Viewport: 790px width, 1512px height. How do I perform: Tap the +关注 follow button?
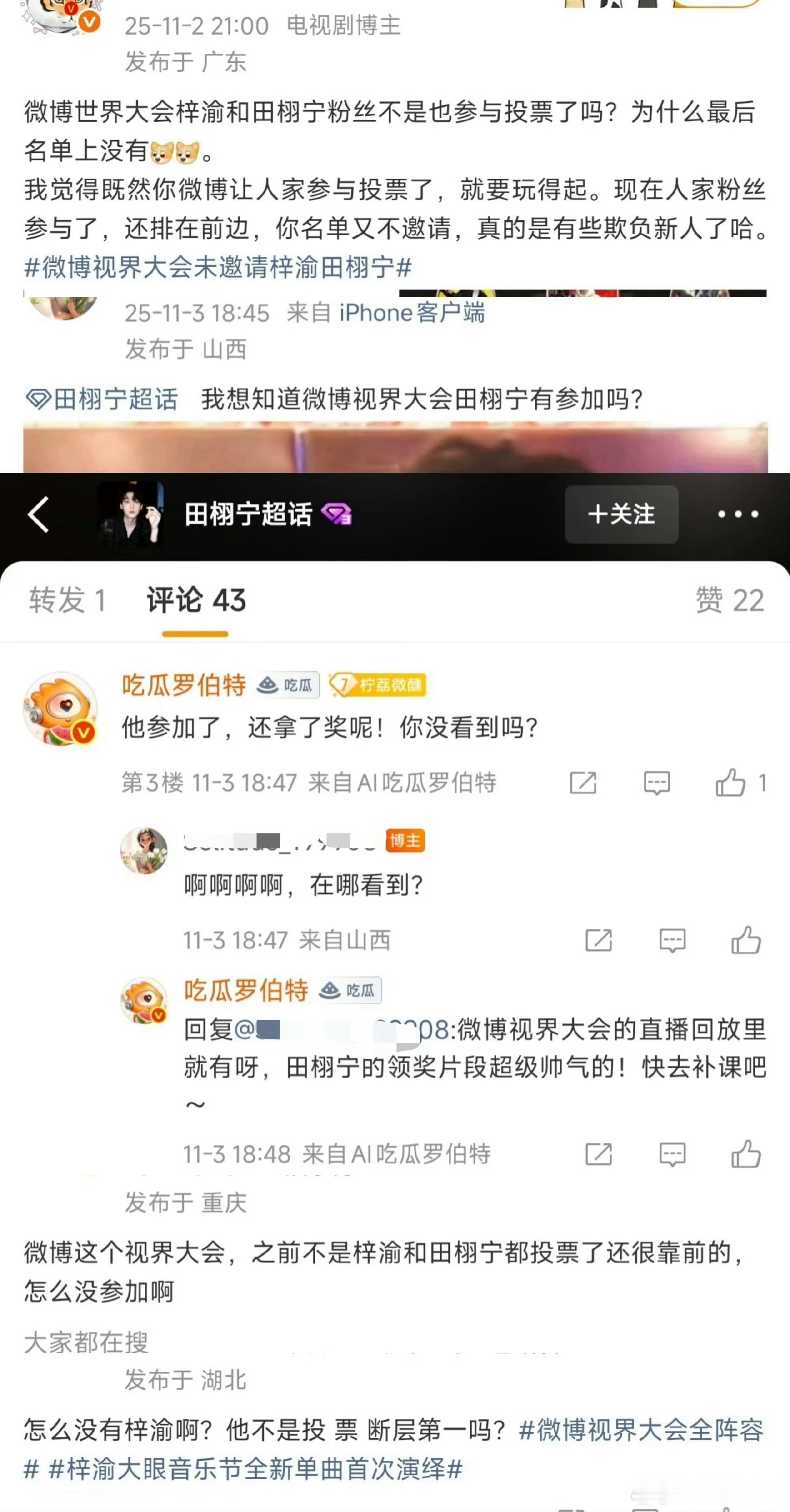point(621,514)
